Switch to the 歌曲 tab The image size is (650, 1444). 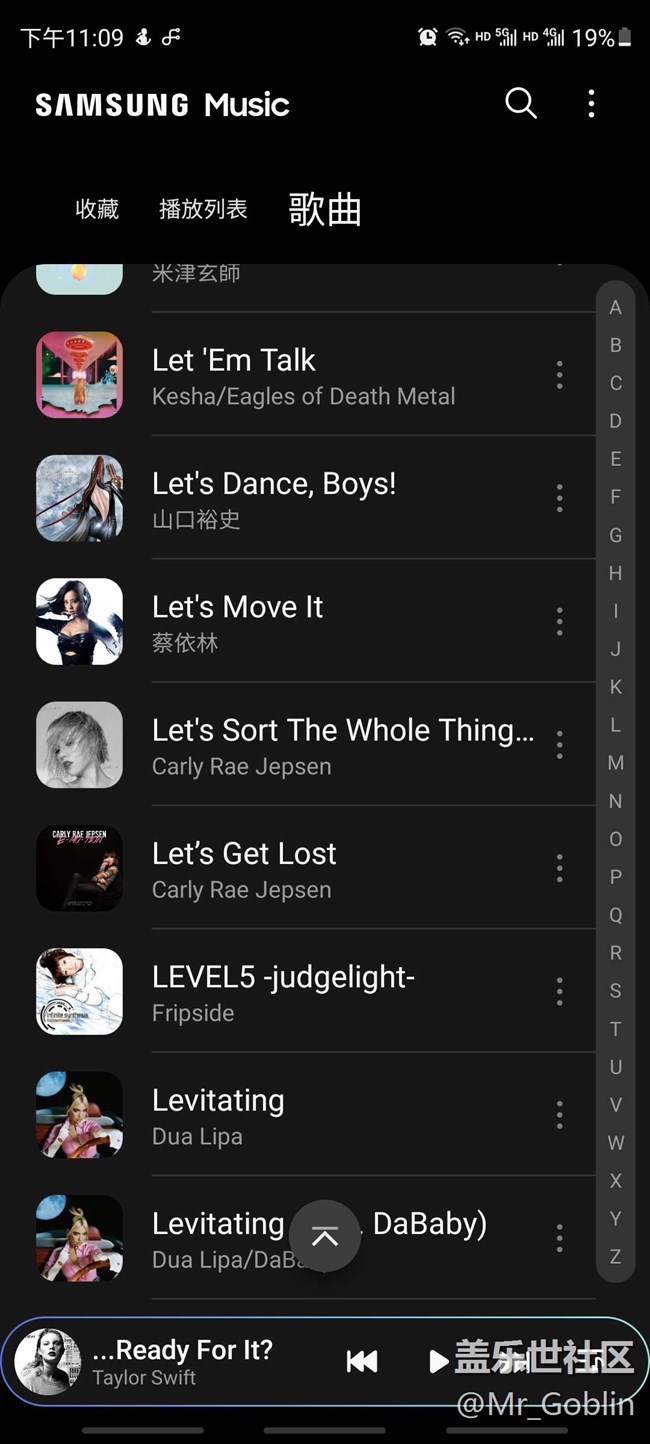tap(324, 209)
